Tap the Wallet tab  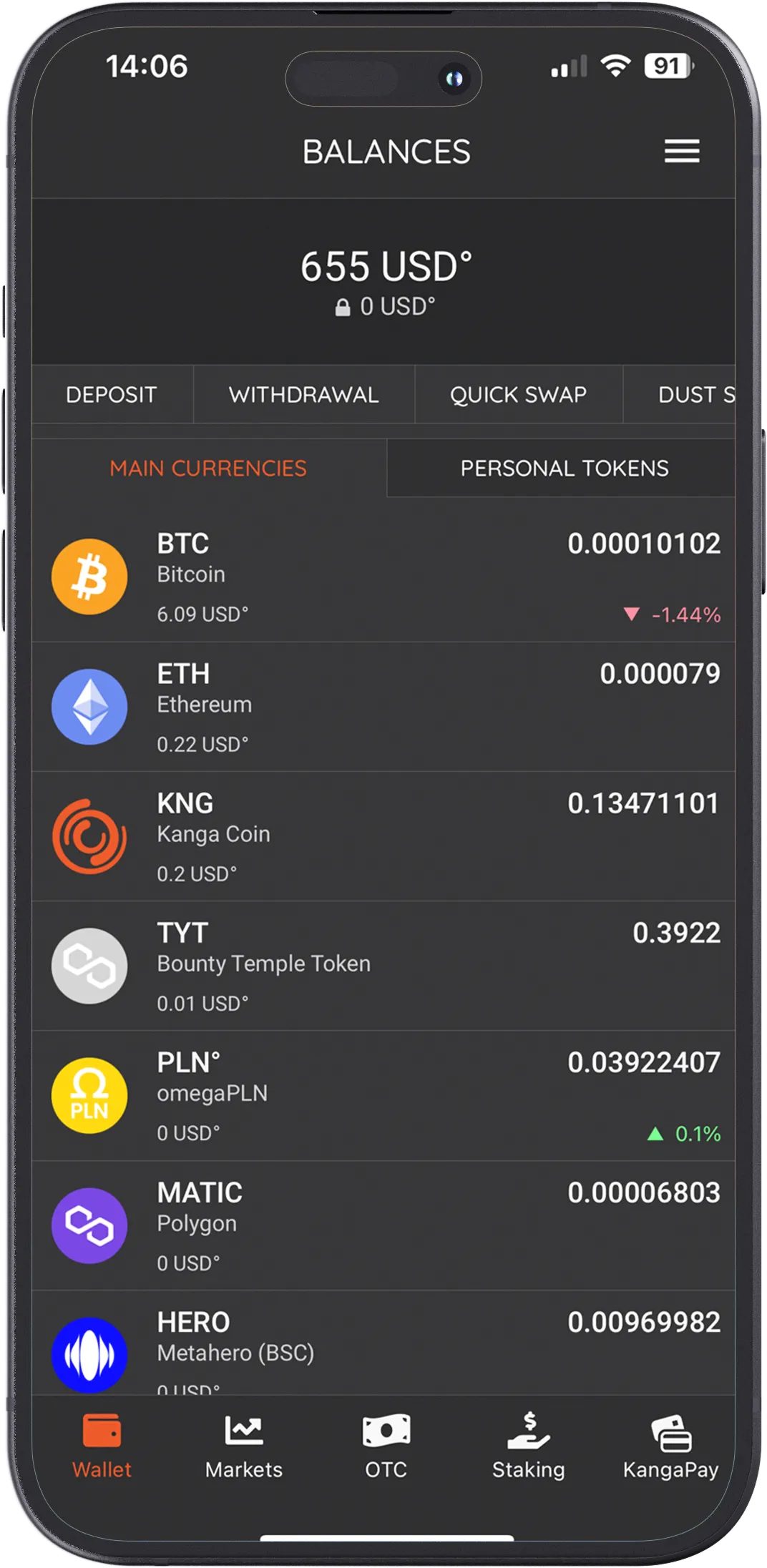pos(102,1447)
